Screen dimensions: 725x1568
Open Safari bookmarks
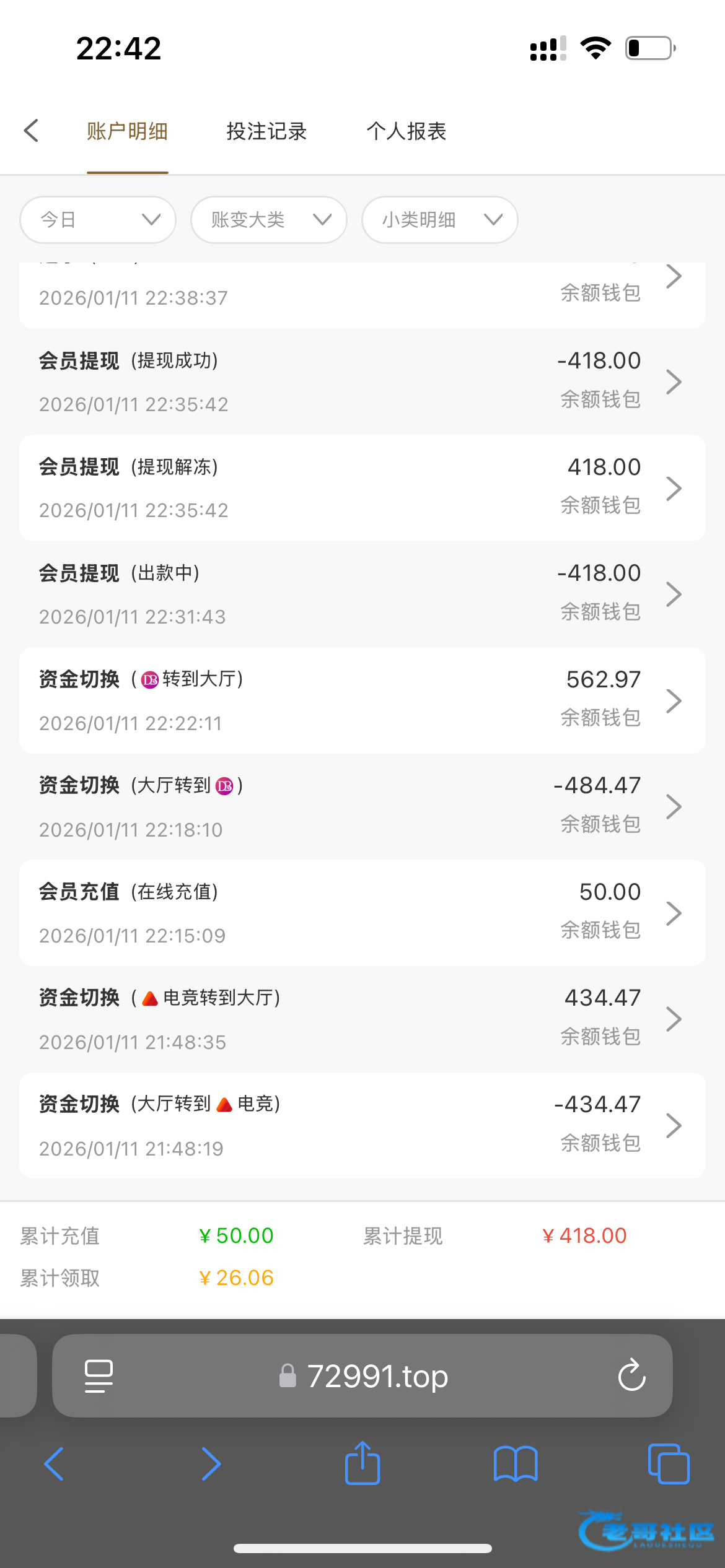tap(516, 1463)
